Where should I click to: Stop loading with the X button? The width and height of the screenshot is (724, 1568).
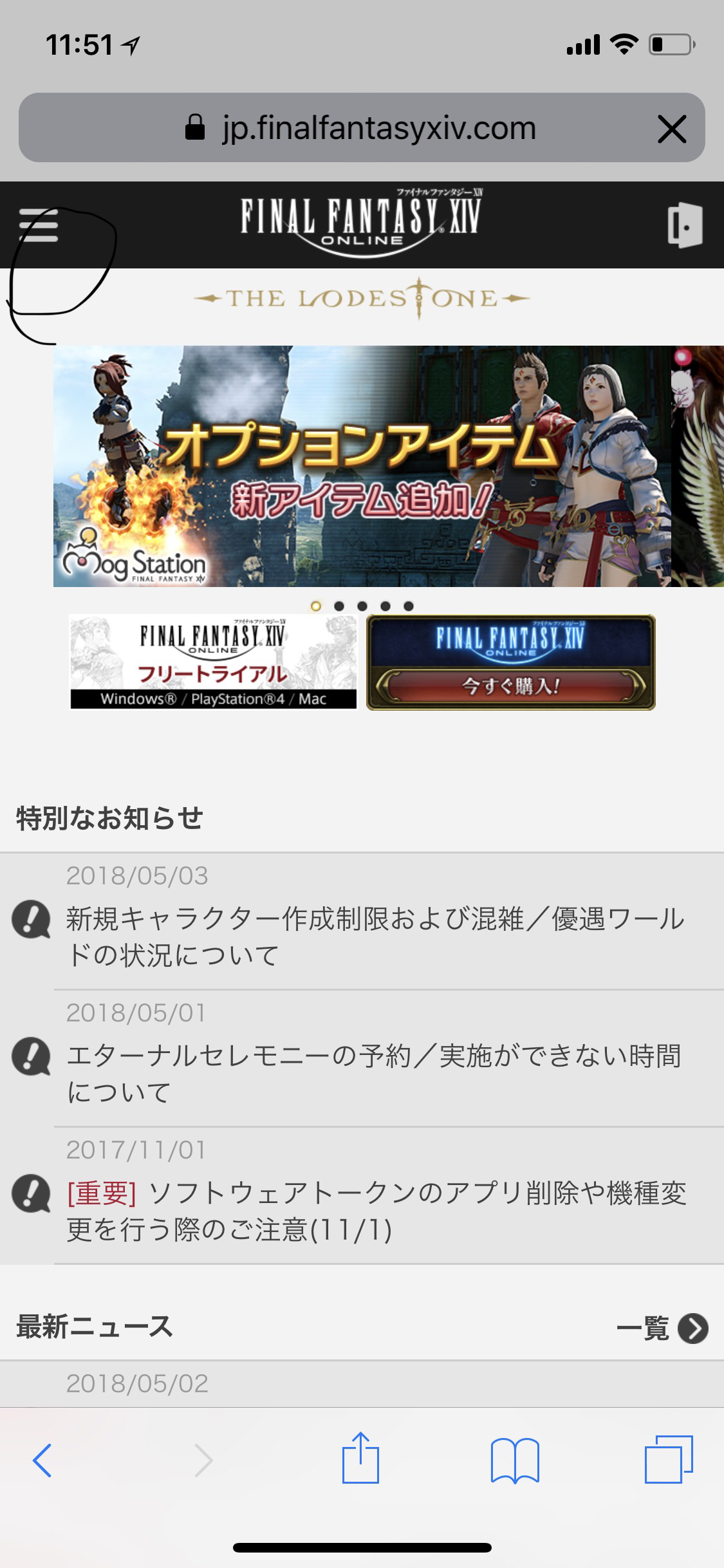pyautogui.click(x=672, y=129)
